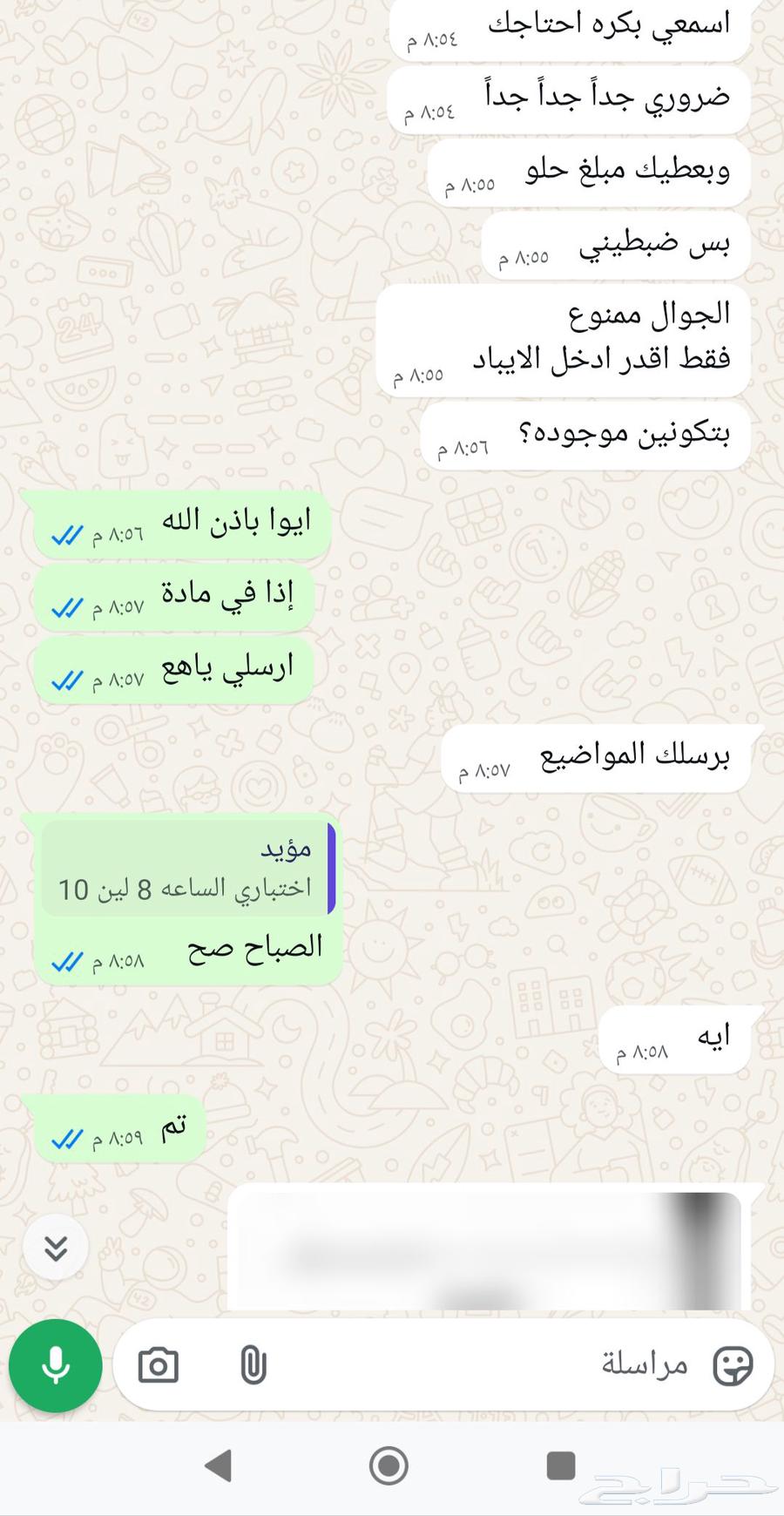Jump to latest messages with down arrows
This screenshot has height=1516, width=784.
pos(56,1249)
